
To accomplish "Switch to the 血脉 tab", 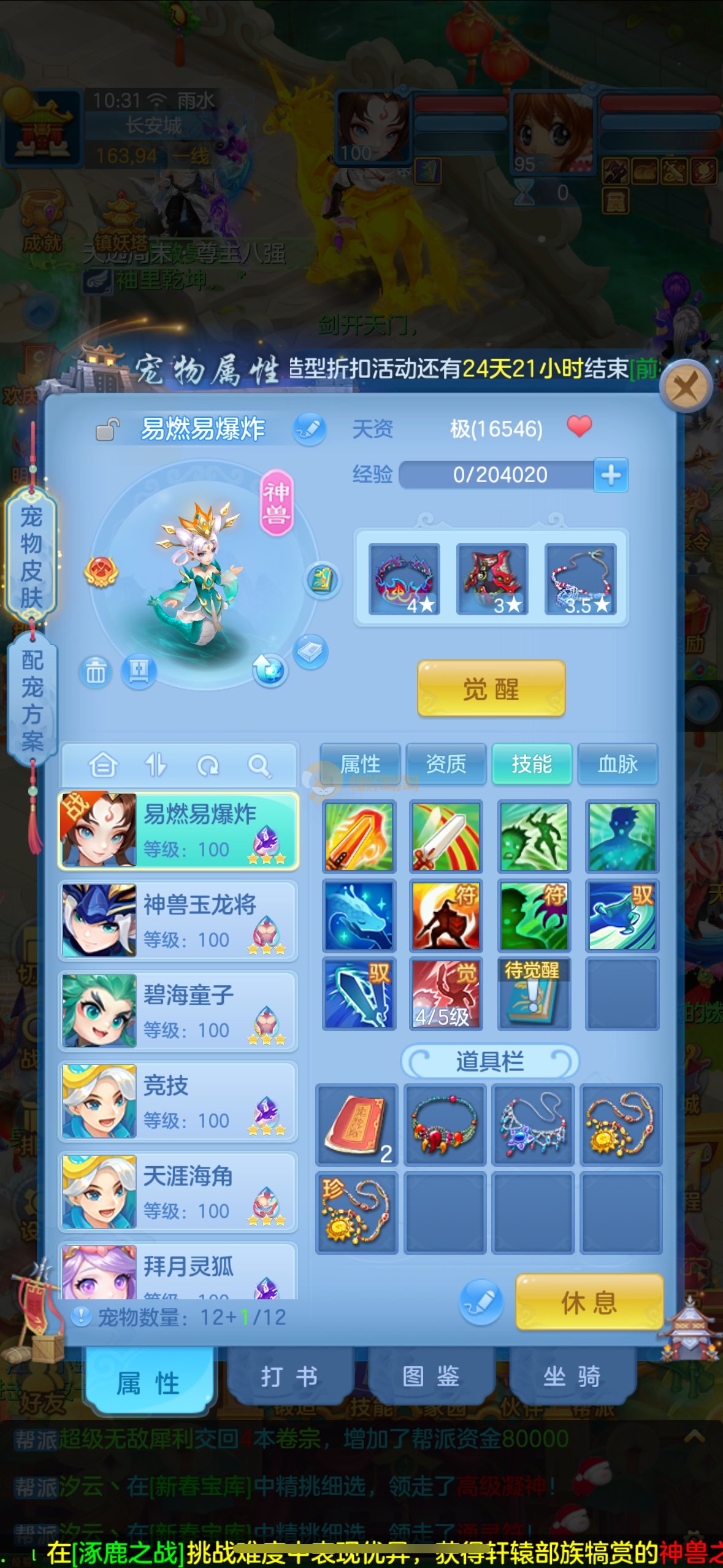I will [618, 764].
